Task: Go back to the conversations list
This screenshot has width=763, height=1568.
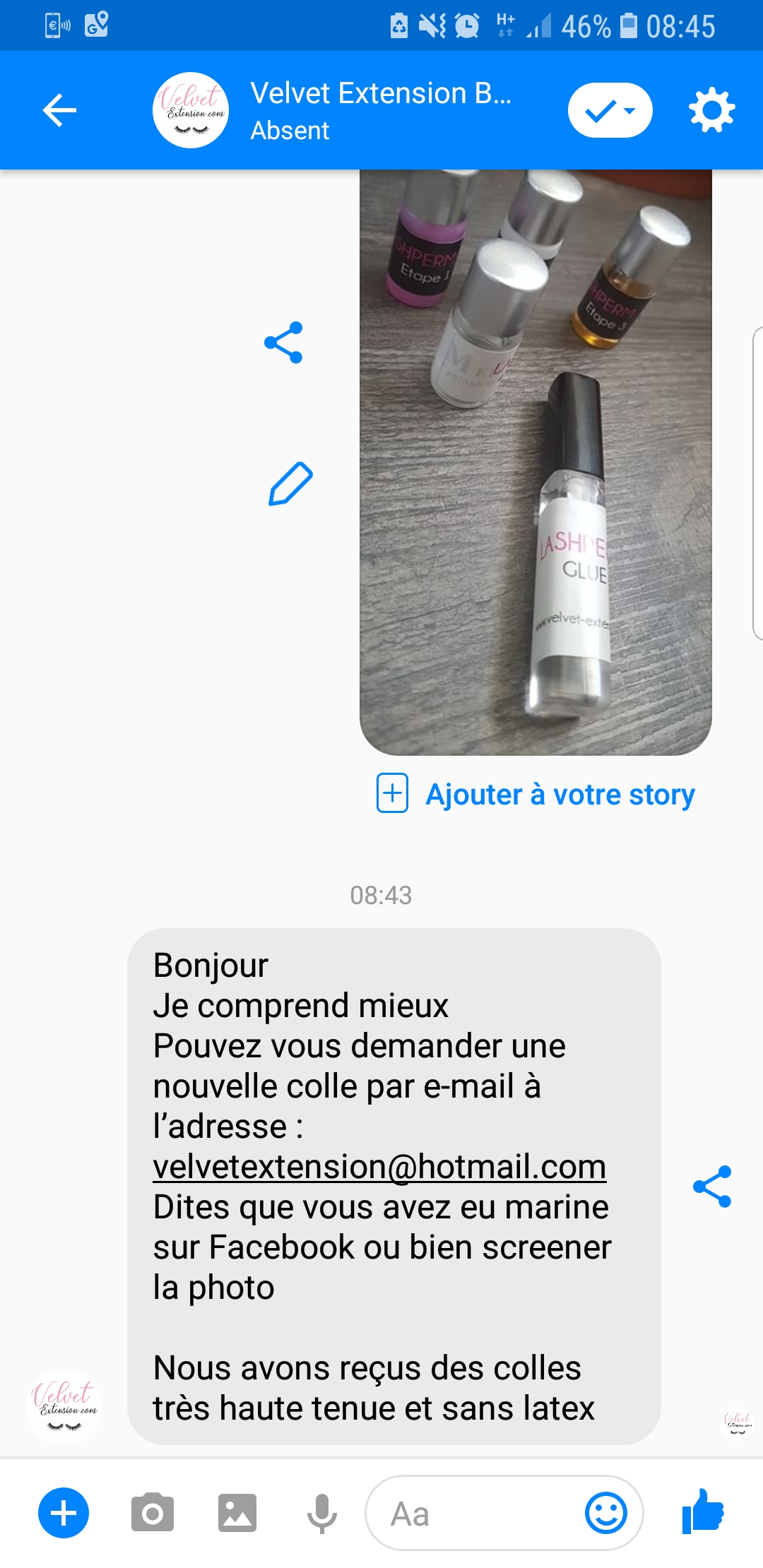Action: coord(59,110)
